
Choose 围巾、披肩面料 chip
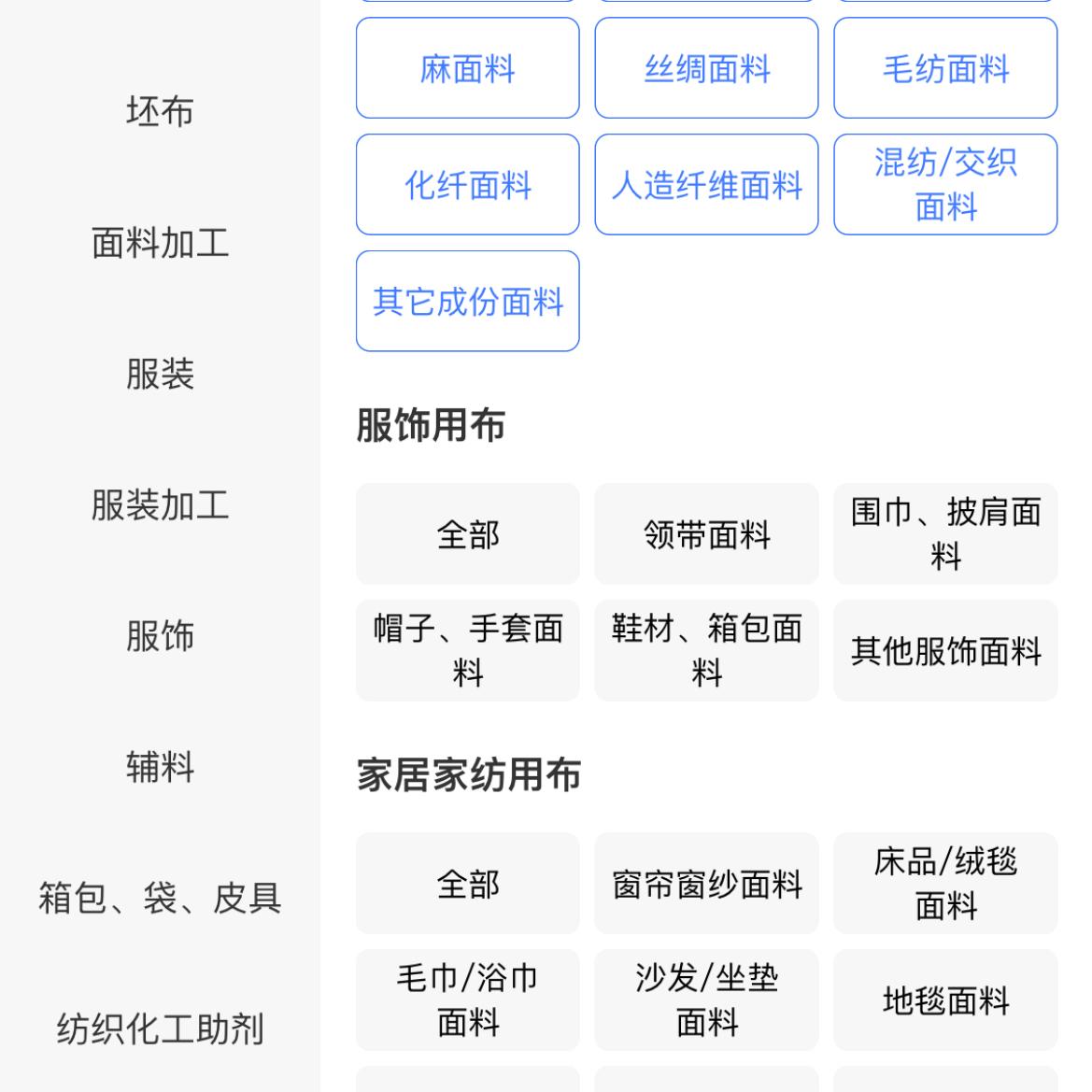pyautogui.click(x=945, y=534)
